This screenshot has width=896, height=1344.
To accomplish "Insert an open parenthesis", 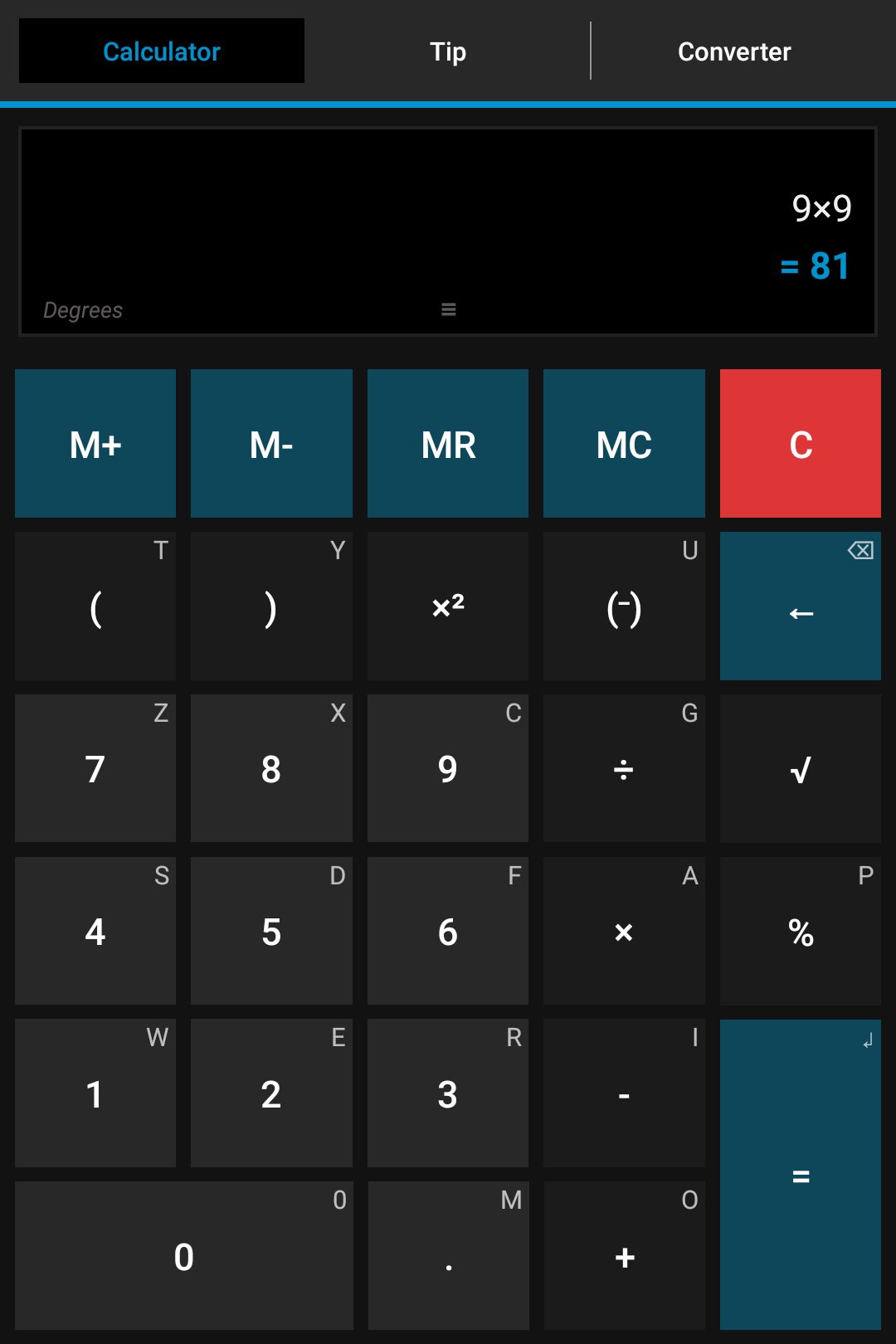I will tap(95, 606).
